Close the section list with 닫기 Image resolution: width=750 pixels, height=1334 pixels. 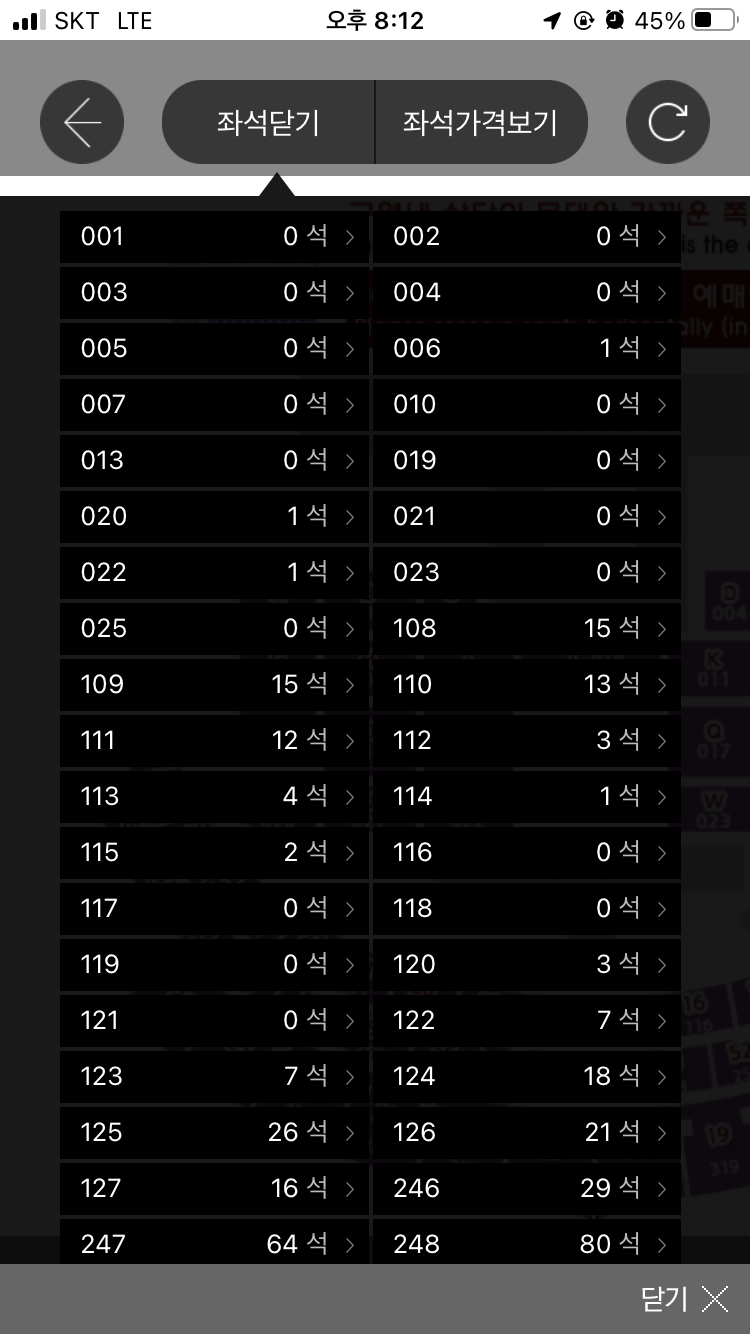684,1299
